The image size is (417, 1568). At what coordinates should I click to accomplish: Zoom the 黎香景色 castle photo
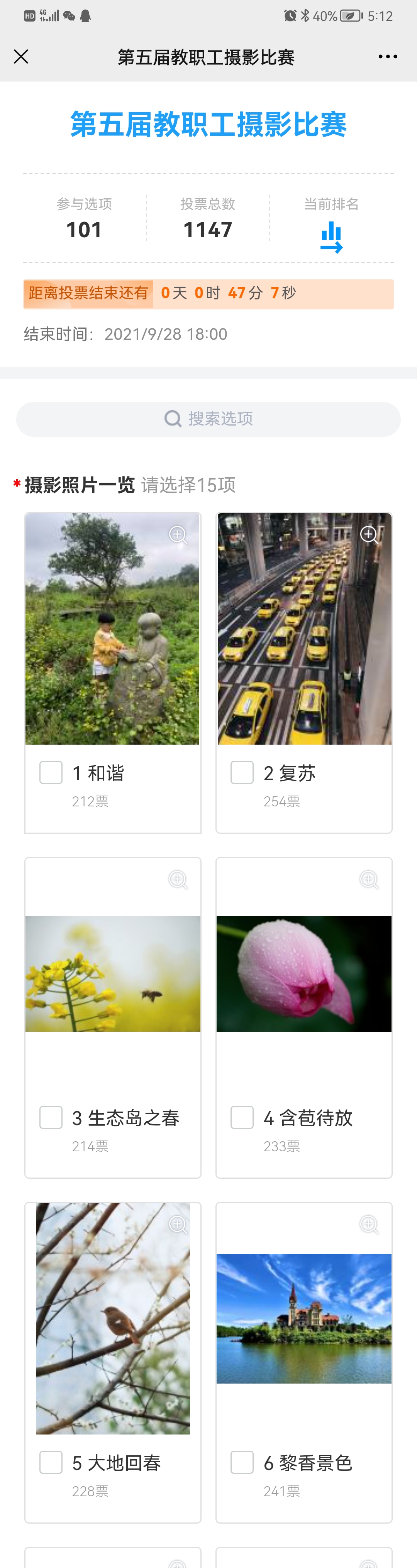369,1225
